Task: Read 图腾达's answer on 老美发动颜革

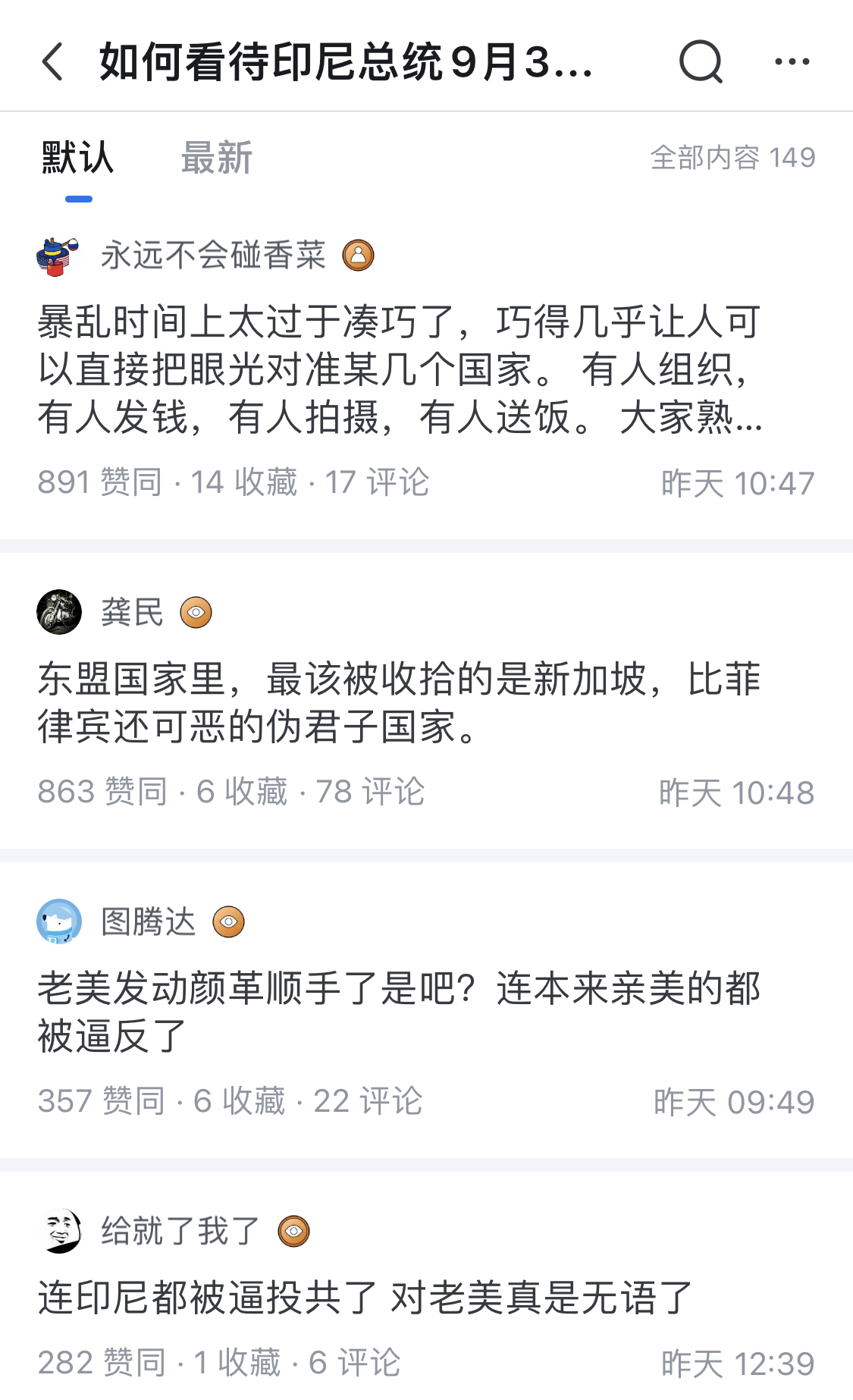Action: click(x=400, y=1012)
